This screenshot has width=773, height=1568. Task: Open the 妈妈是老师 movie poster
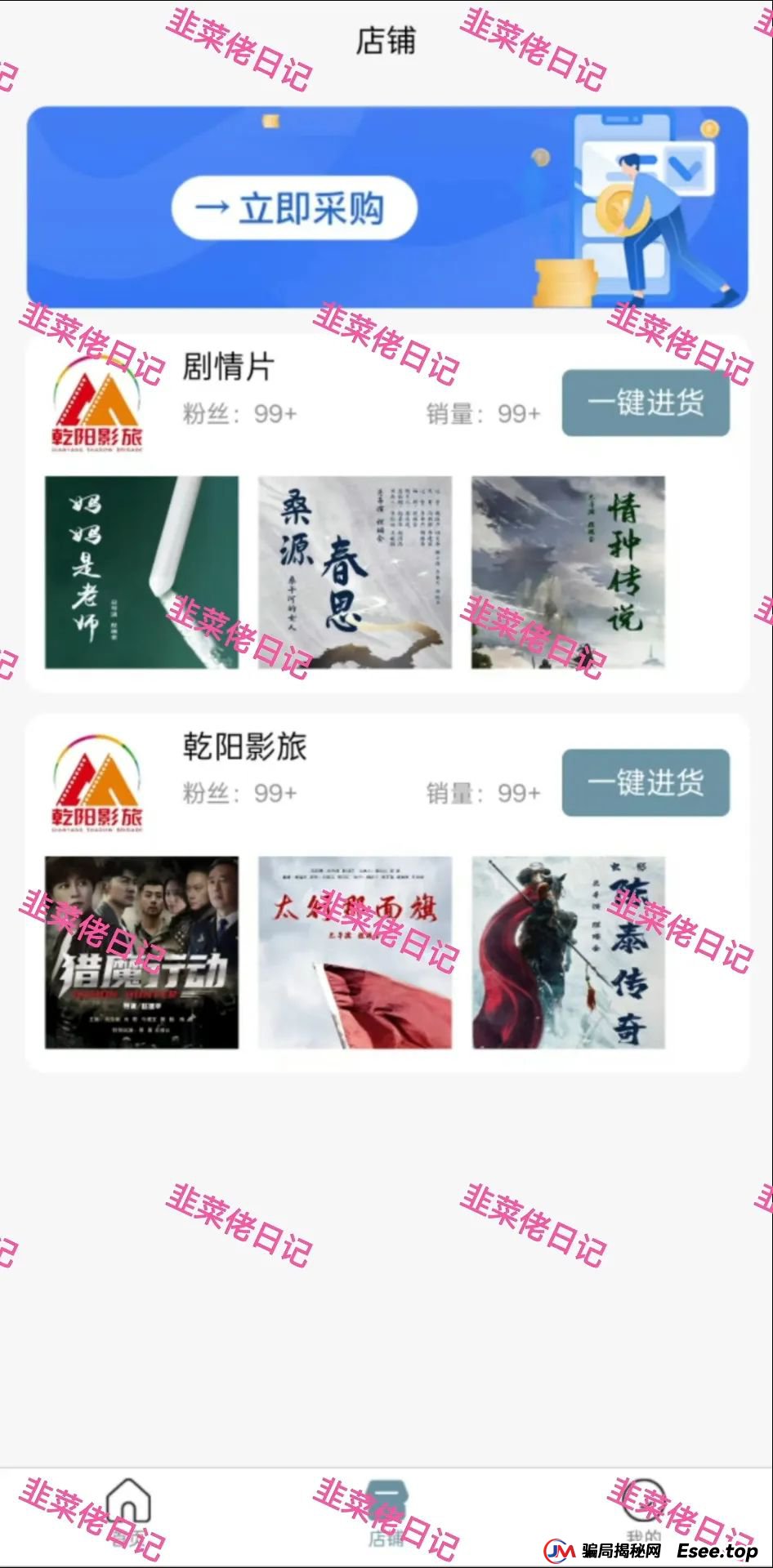coord(142,572)
